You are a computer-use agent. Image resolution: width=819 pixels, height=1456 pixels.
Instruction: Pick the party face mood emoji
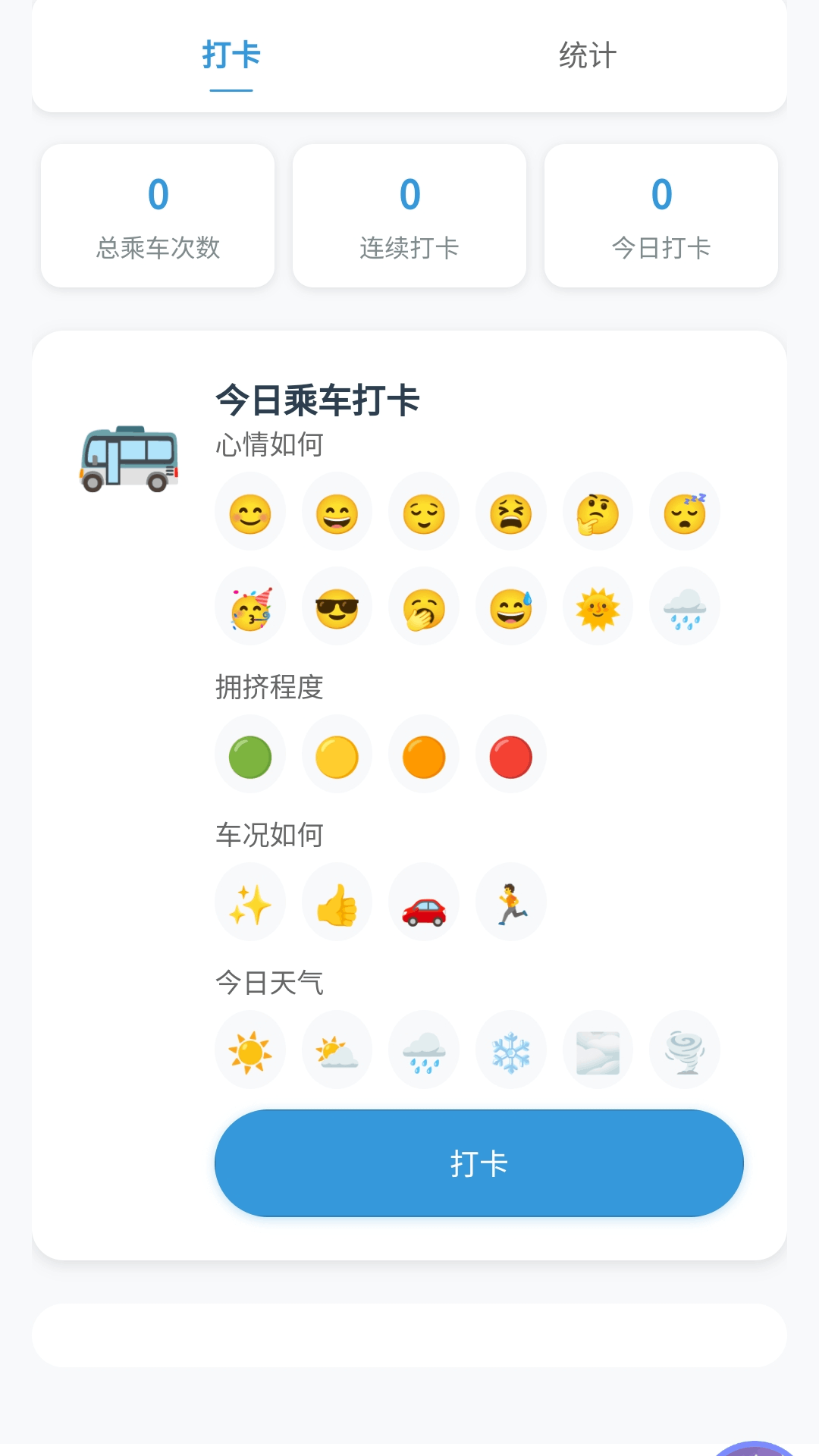pos(251,608)
